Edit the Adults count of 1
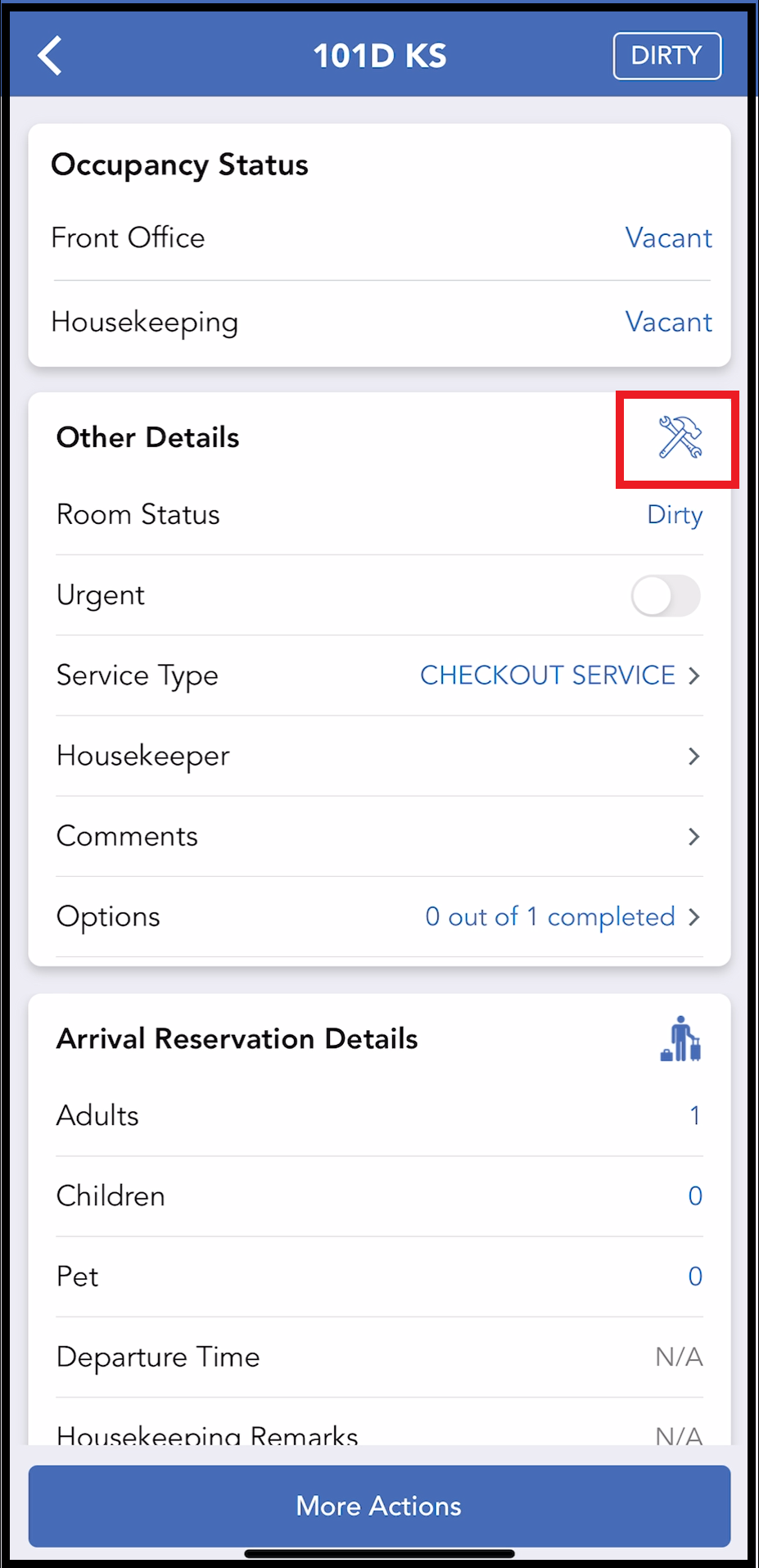 point(693,1114)
